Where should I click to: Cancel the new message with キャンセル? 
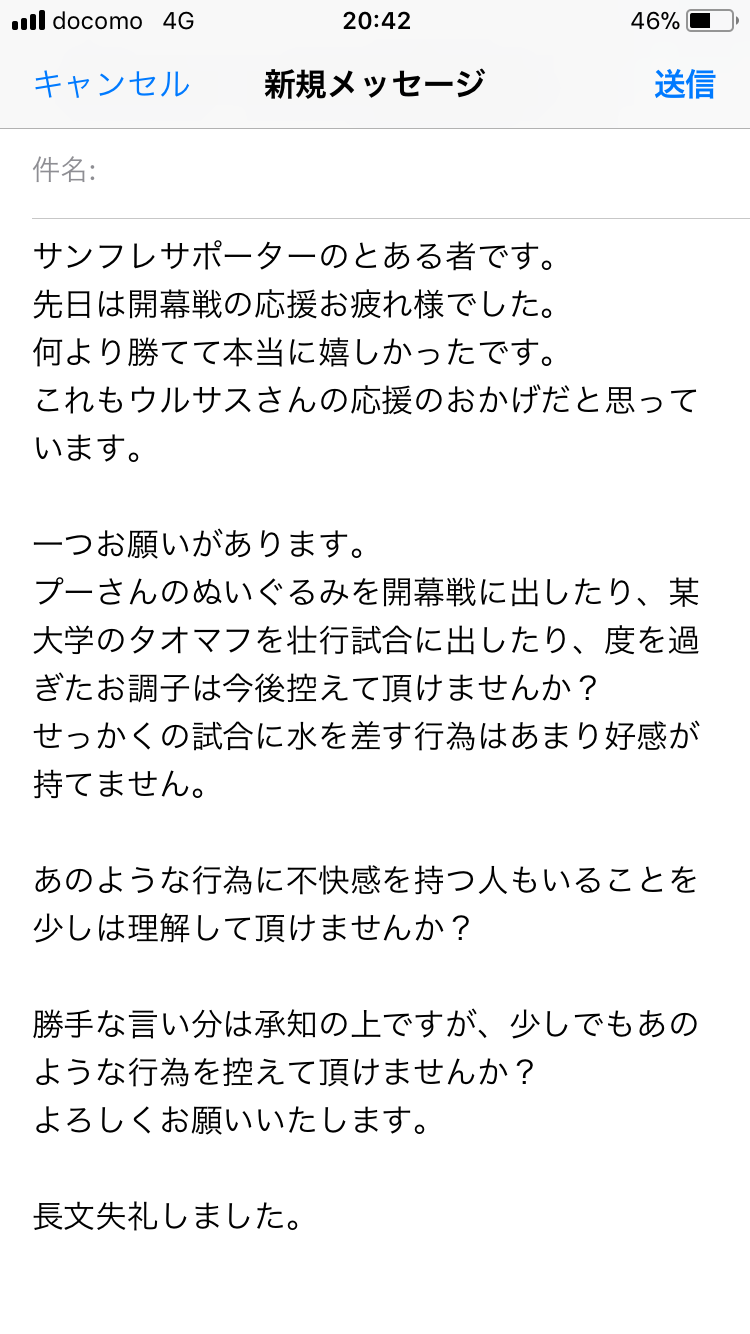pyautogui.click(x=111, y=84)
